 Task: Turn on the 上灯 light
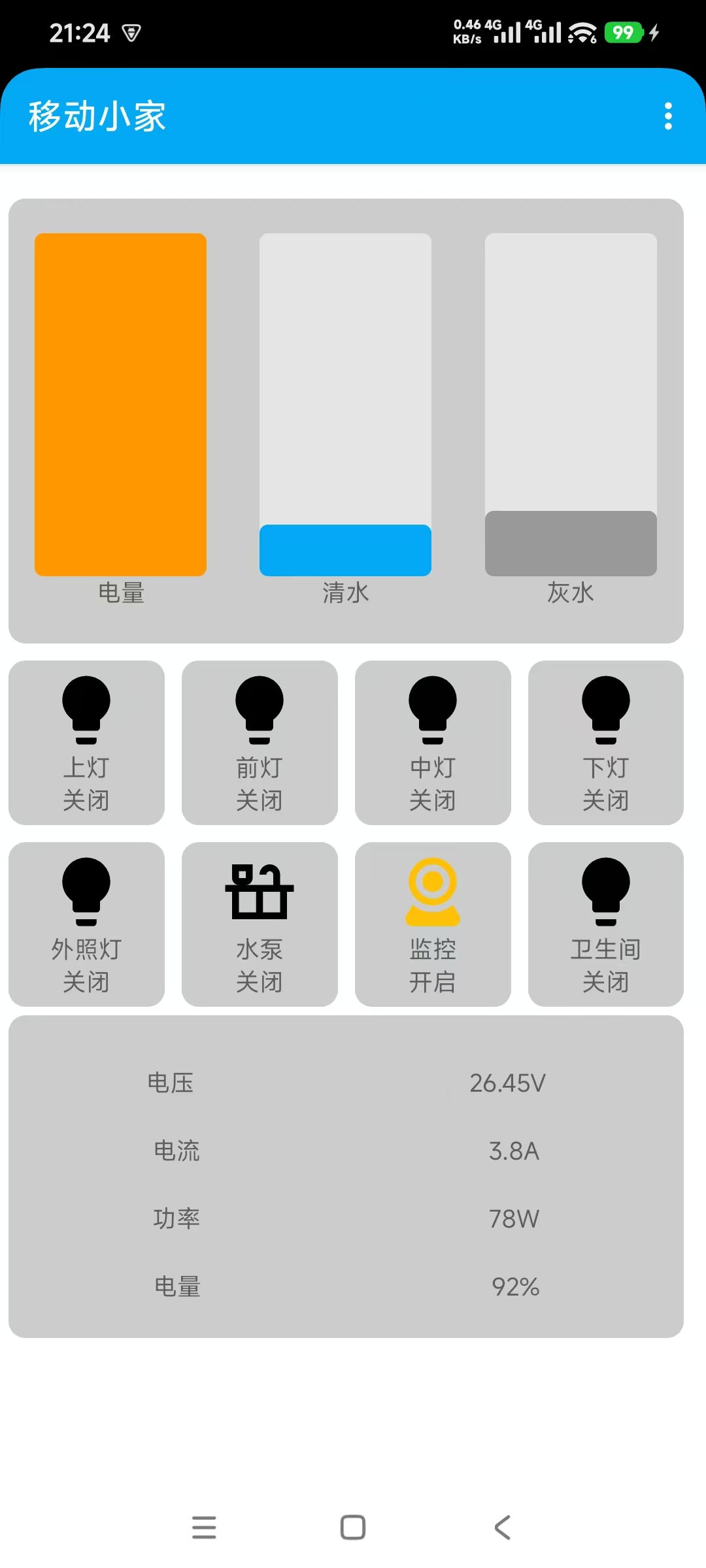(86, 742)
